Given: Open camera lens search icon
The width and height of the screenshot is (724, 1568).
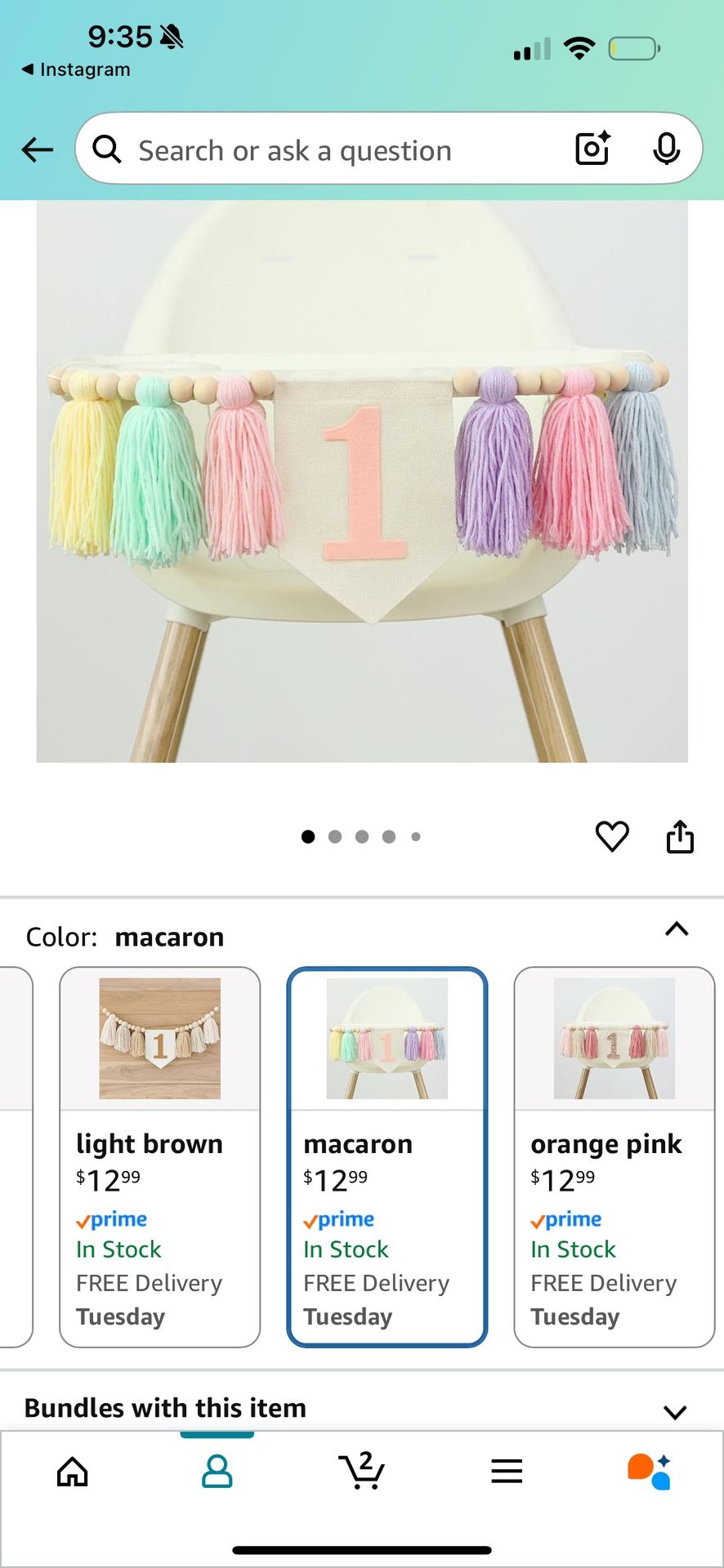Looking at the screenshot, I should (x=592, y=149).
